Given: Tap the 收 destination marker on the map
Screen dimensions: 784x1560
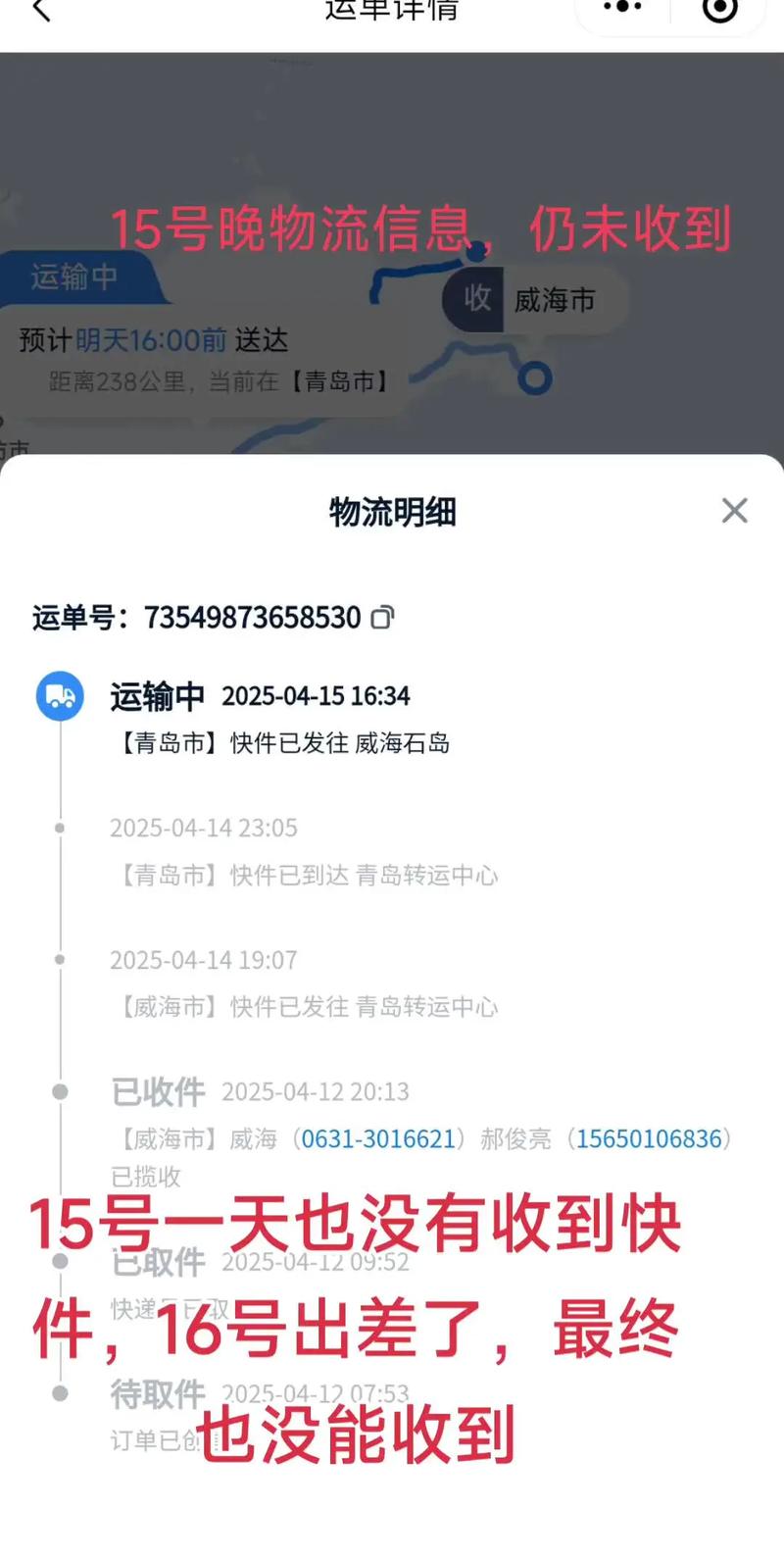Looking at the screenshot, I should 475,301.
